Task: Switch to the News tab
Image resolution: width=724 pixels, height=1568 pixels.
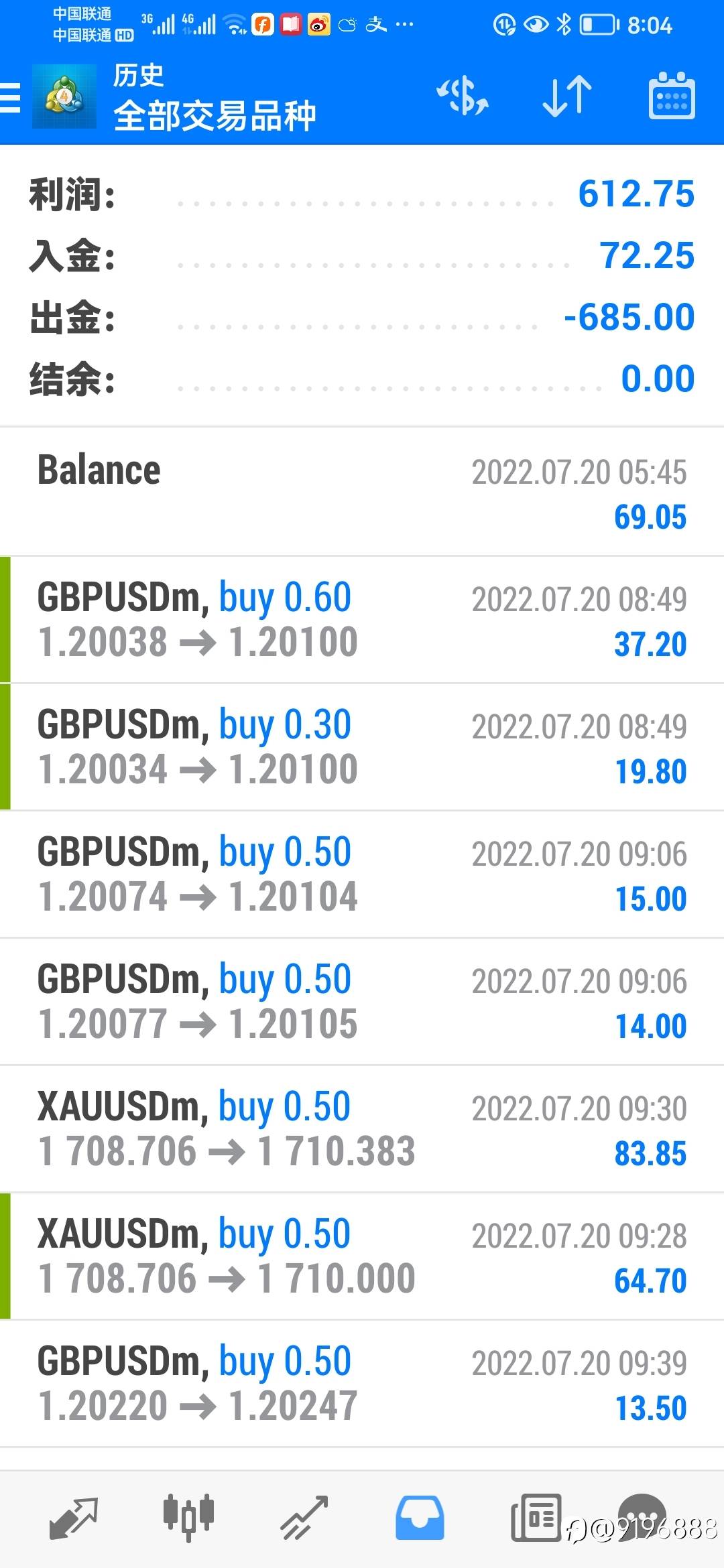Action: tap(536, 1518)
